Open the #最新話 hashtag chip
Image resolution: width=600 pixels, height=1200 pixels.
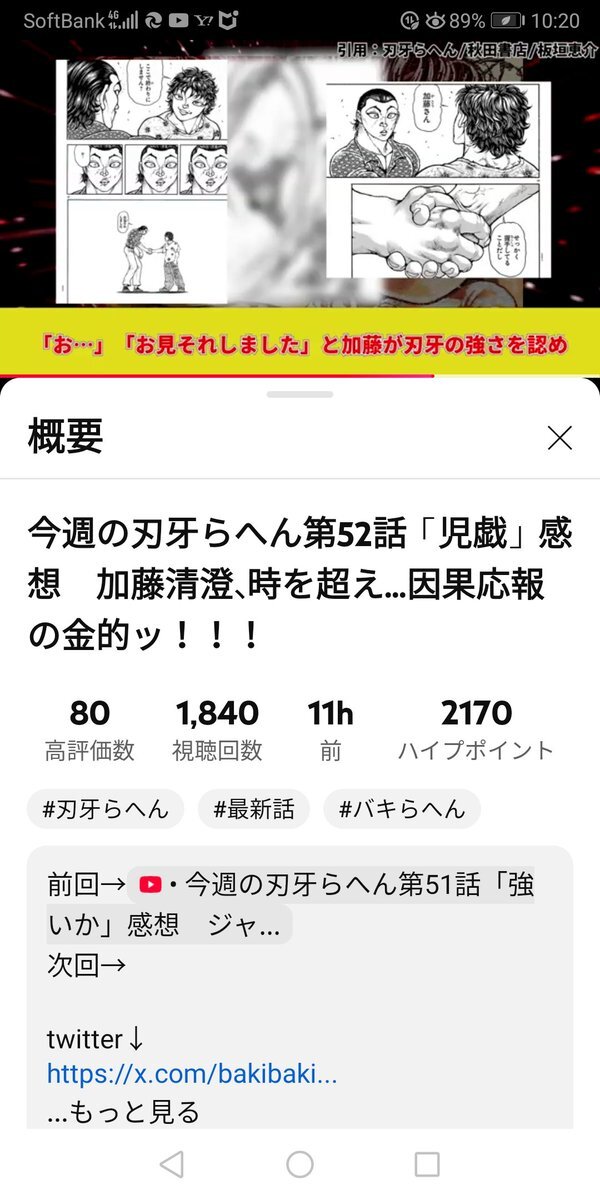[x=253, y=809]
